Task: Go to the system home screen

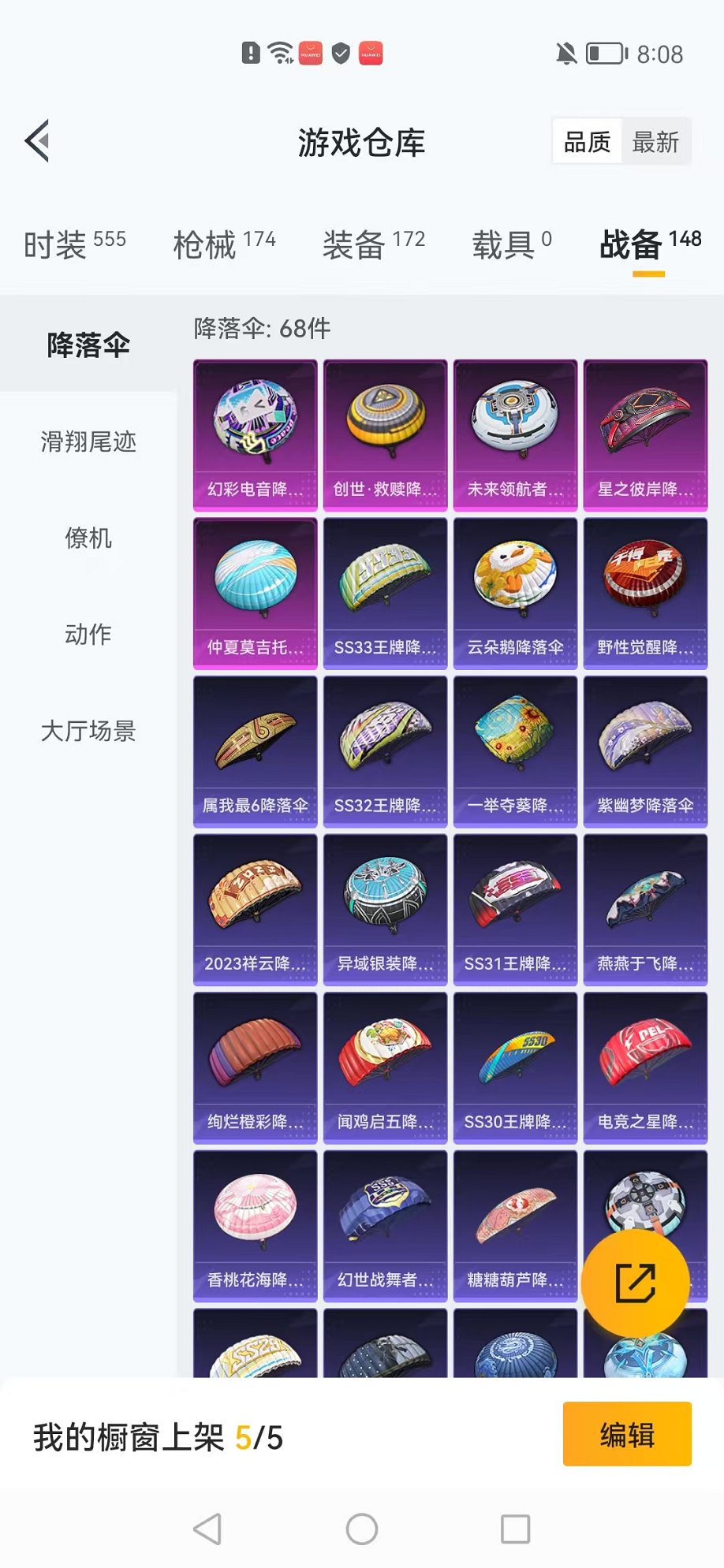Action: (362, 1529)
